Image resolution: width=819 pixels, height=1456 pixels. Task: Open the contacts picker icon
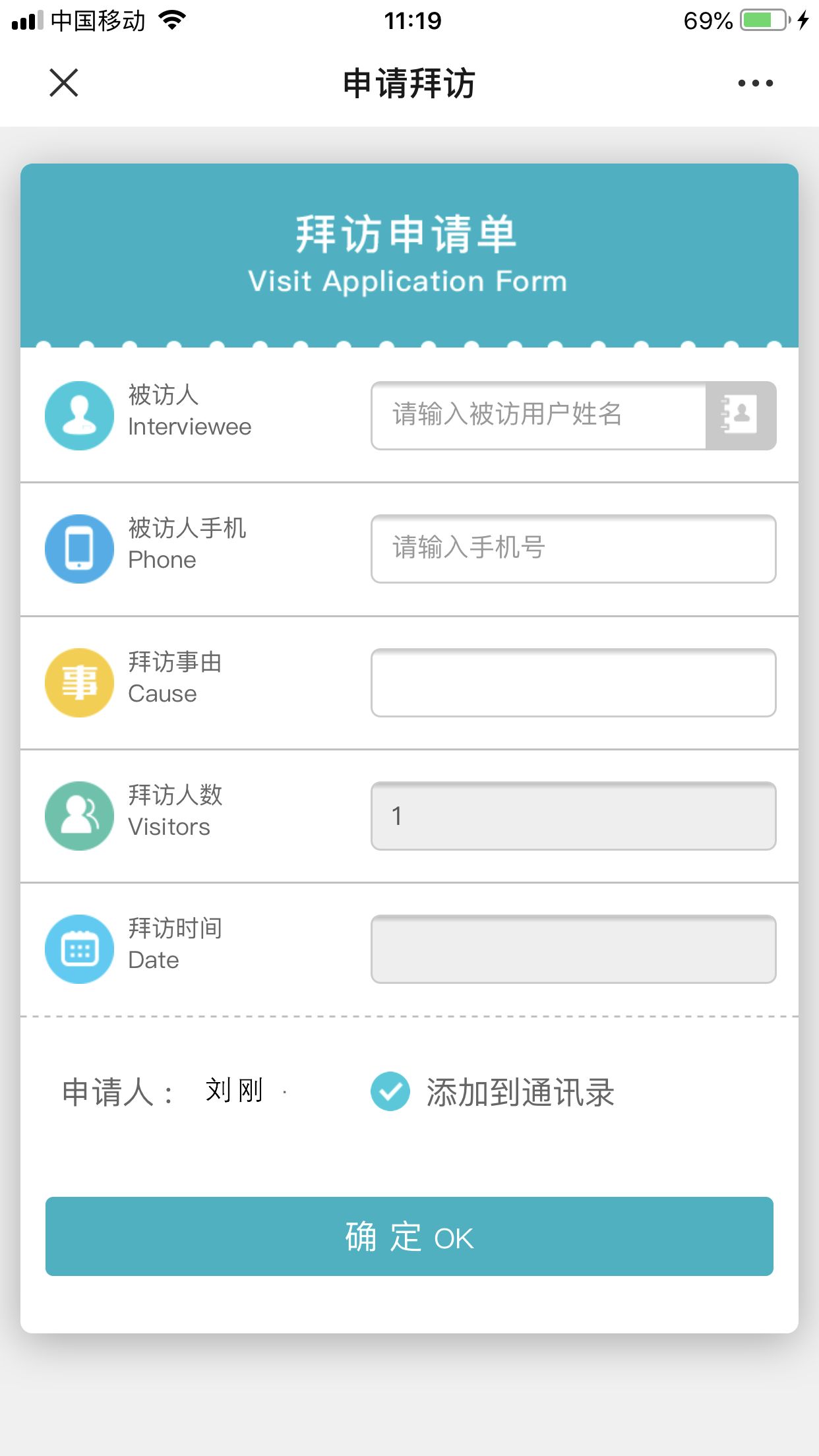[741, 415]
